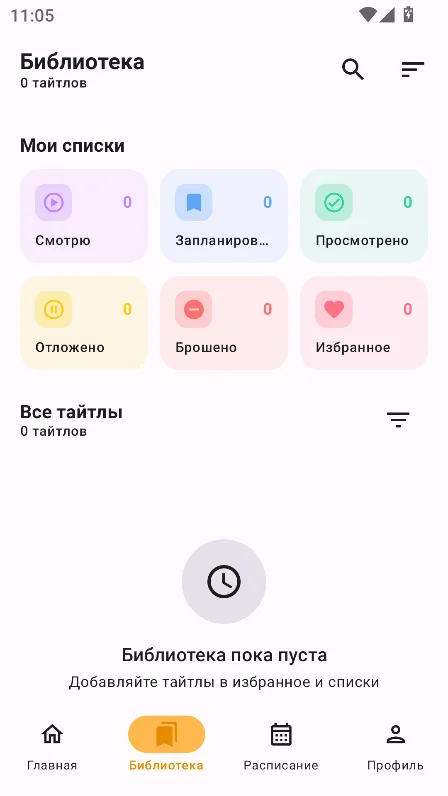Open the Брошено list card
The image size is (448, 796).
(x=224, y=323)
